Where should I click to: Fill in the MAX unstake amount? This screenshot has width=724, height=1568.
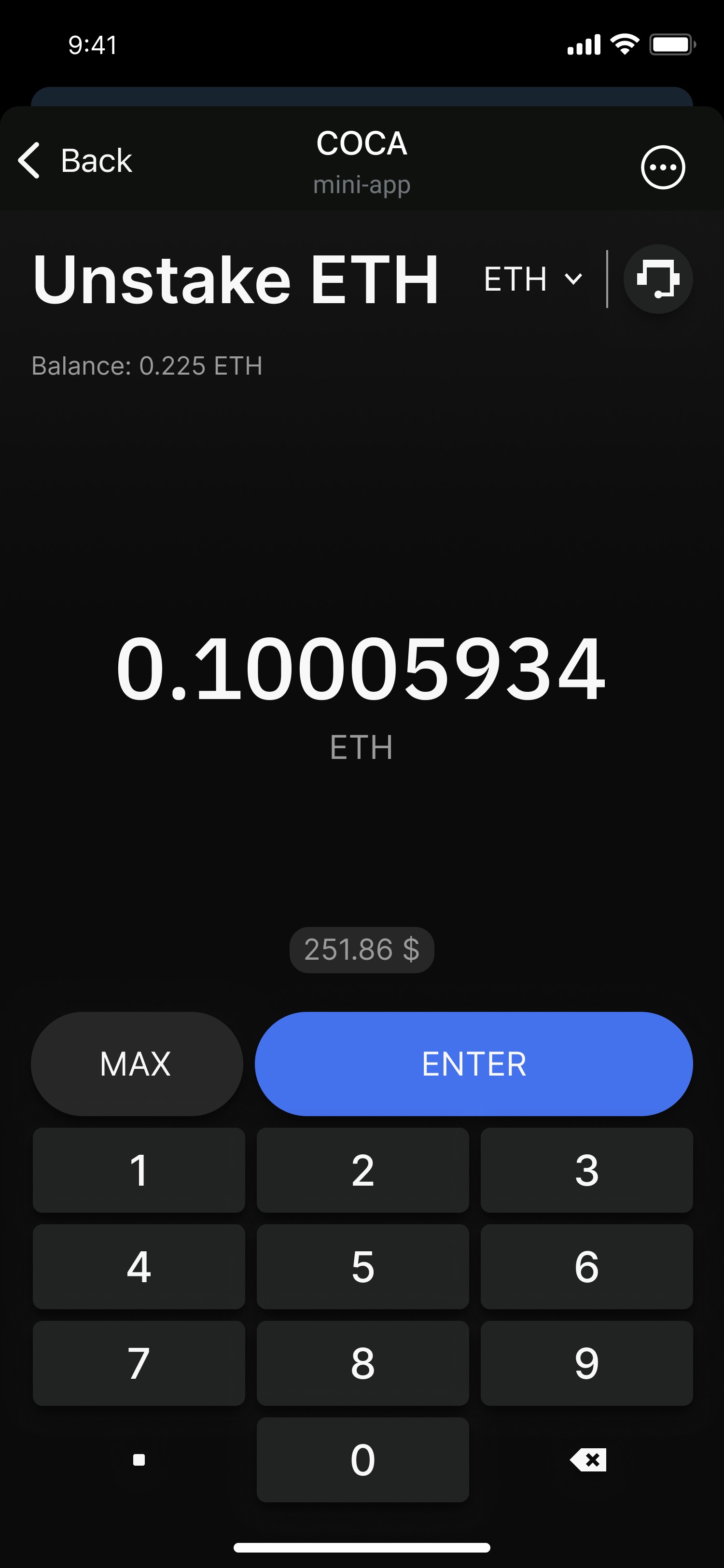point(136,1064)
